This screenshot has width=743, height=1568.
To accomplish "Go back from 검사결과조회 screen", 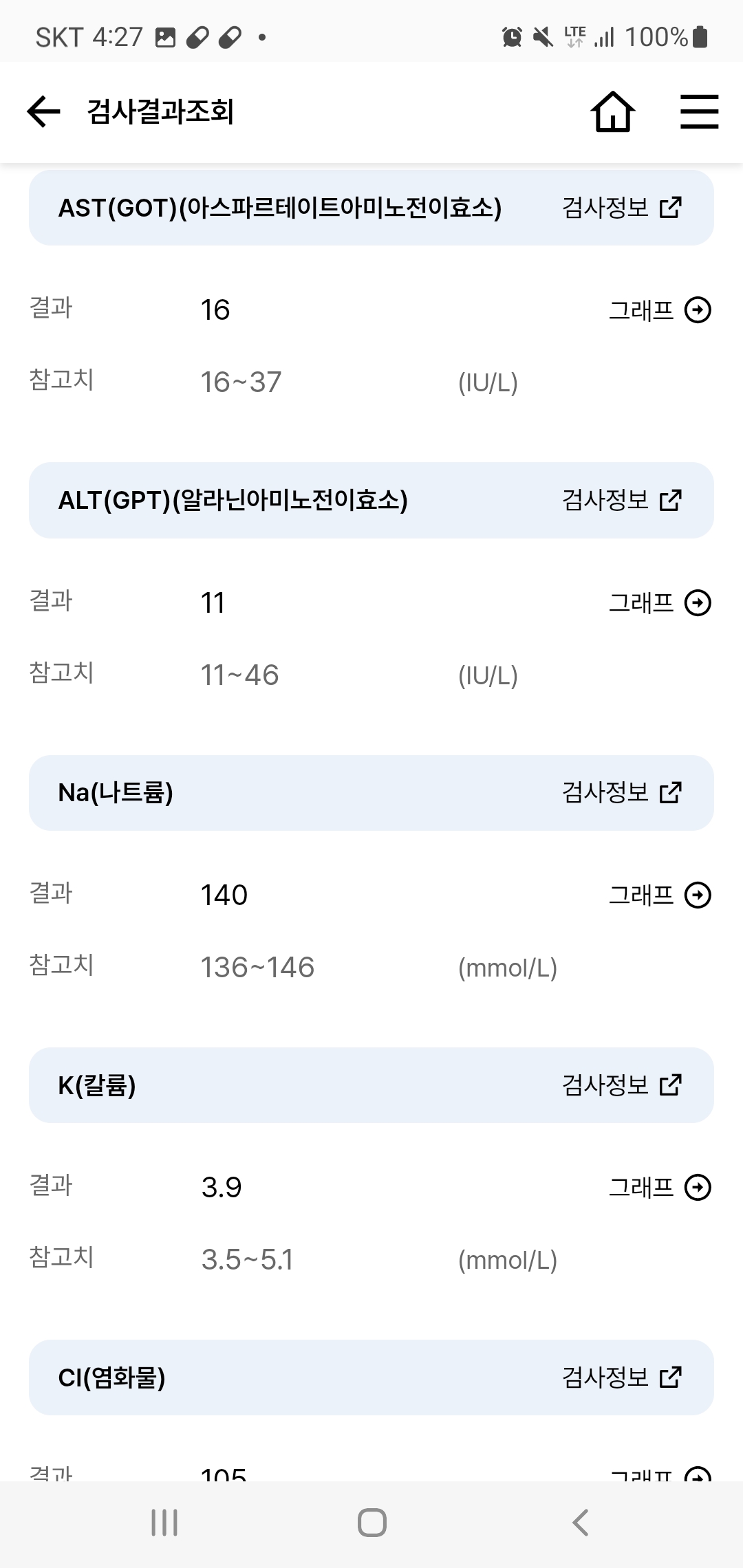I will (x=44, y=112).
